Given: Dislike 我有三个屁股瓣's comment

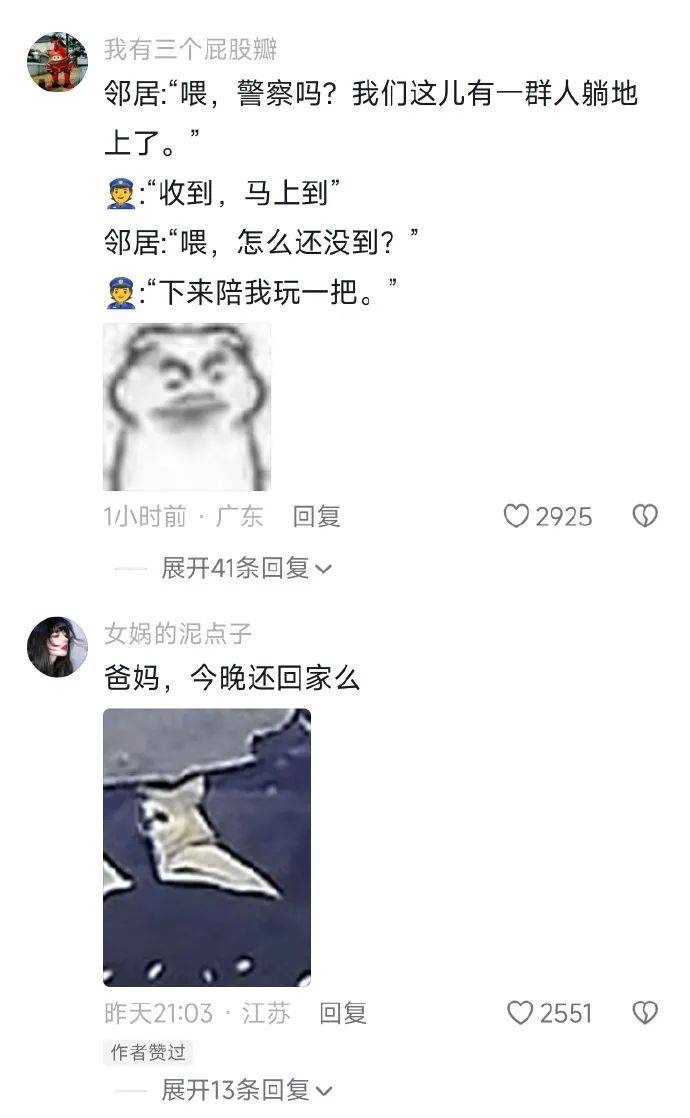Looking at the screenshot, I should (x=645, y=516).
